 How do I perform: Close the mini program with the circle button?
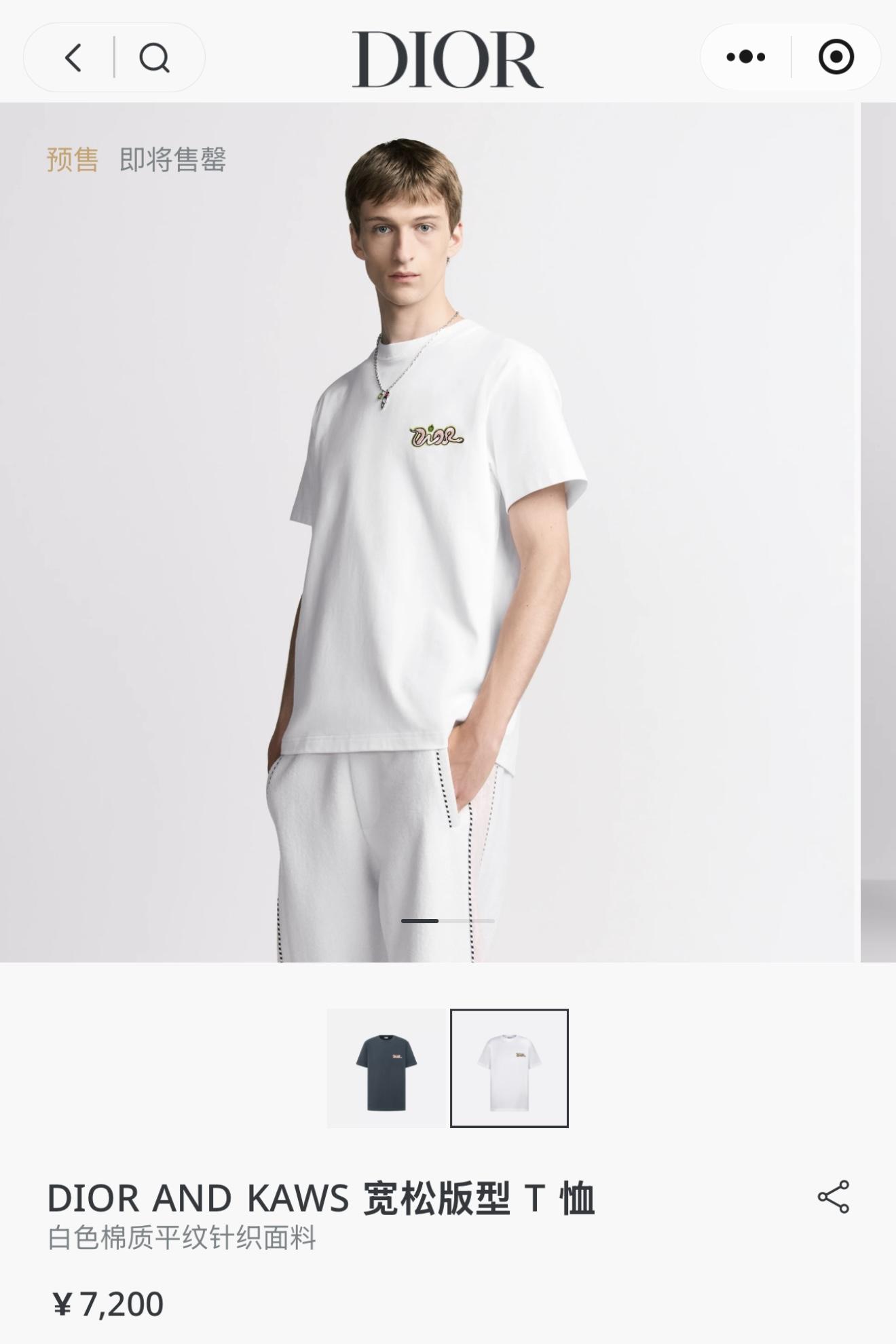click(x=836, y=57)
